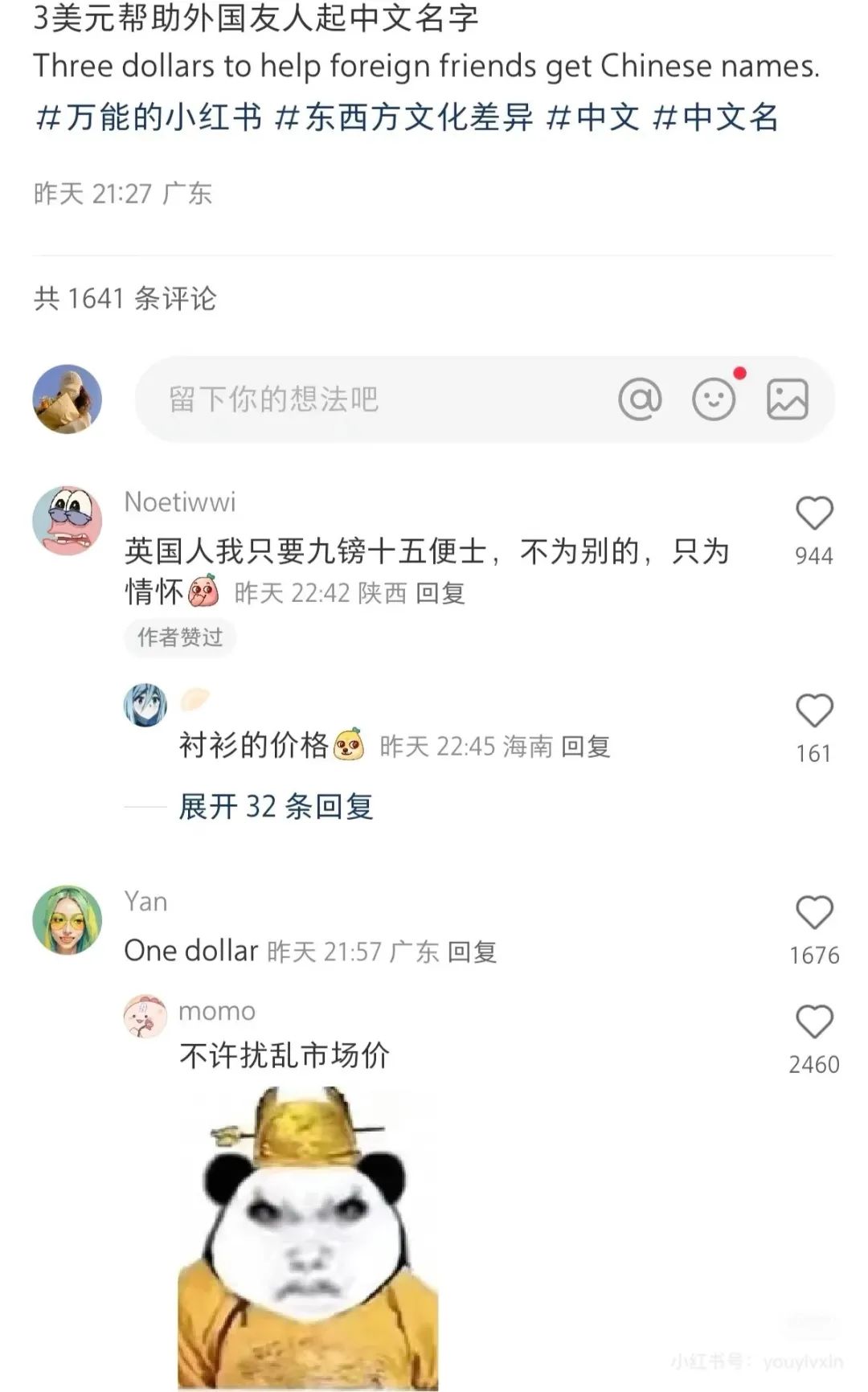868x1392 pixels.
Task: Reply to Noetiwwi's comment
Action: [x=440, y=593]
